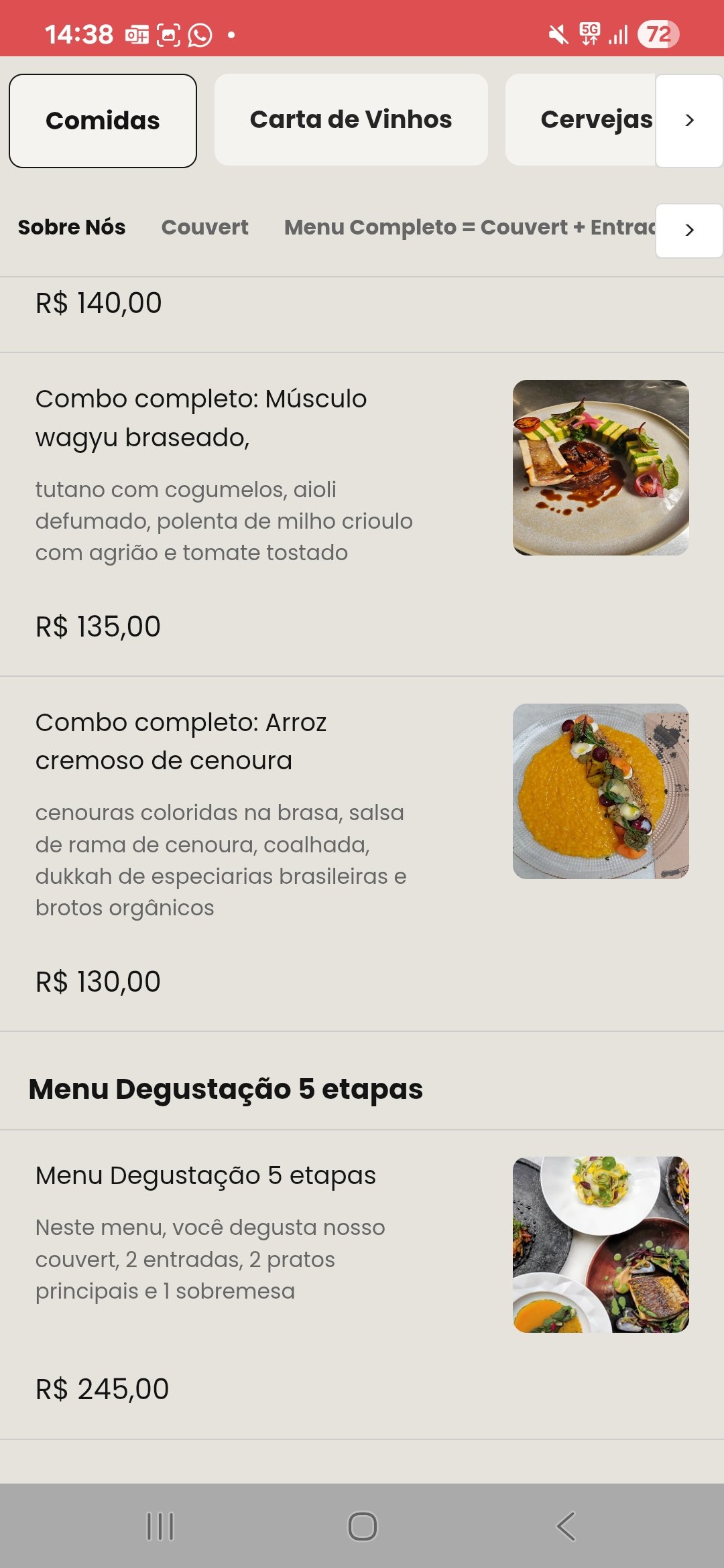View the Arroz cremoso de cenoura combo

click(181, 741)
